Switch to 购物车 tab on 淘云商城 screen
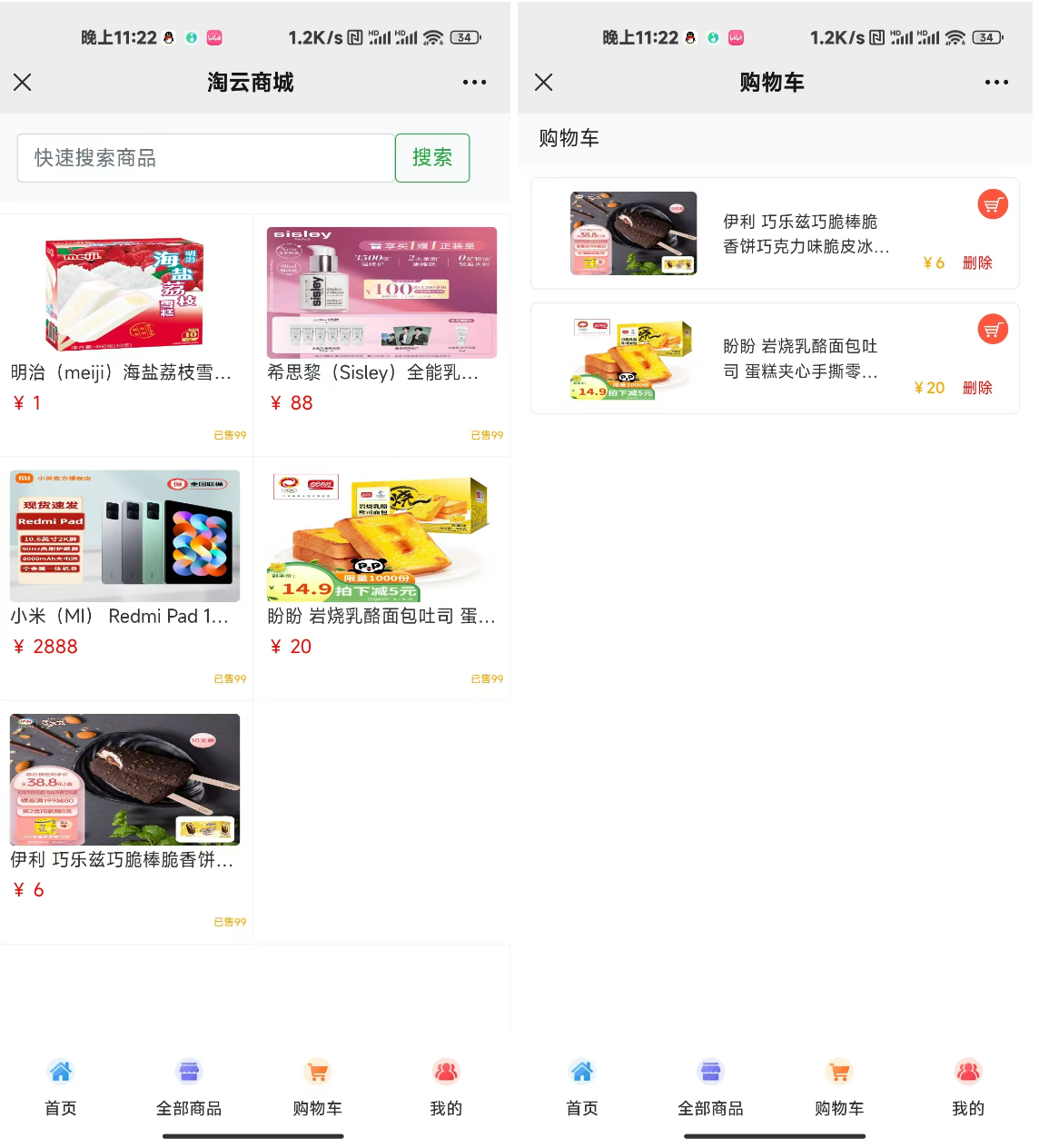The width and height of the screenshot is (1039, 1148). 317,1087
